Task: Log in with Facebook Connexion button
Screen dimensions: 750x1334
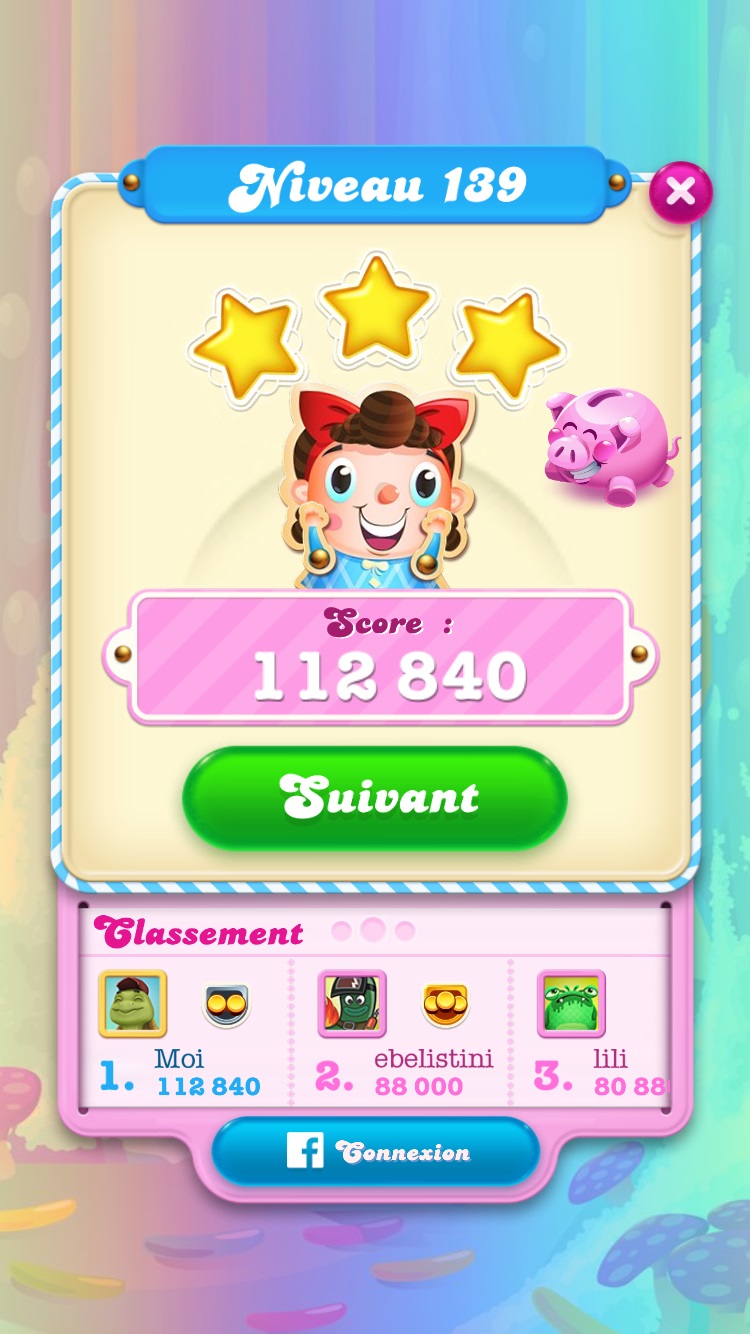Action: [375, 1152]
